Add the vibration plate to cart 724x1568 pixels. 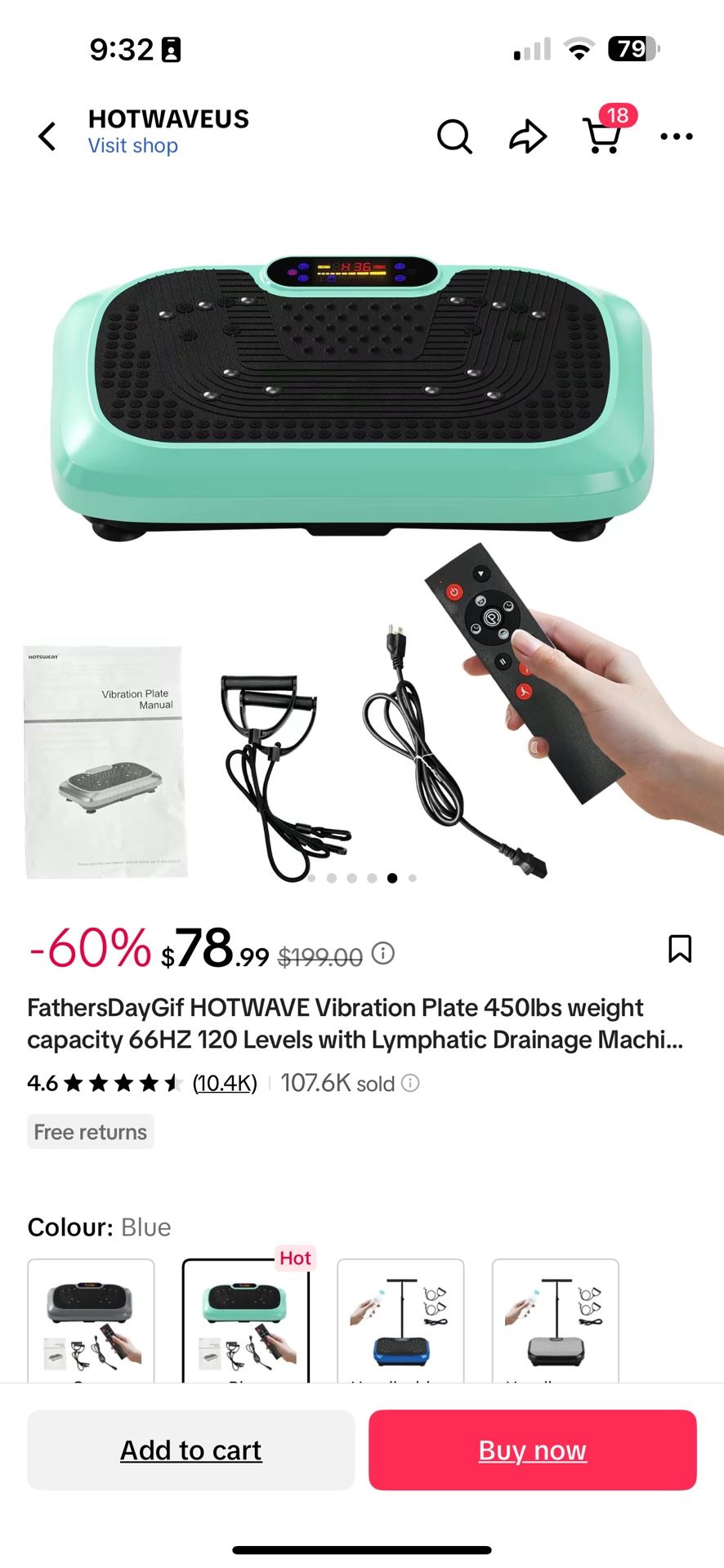(x=191, y=1450)
